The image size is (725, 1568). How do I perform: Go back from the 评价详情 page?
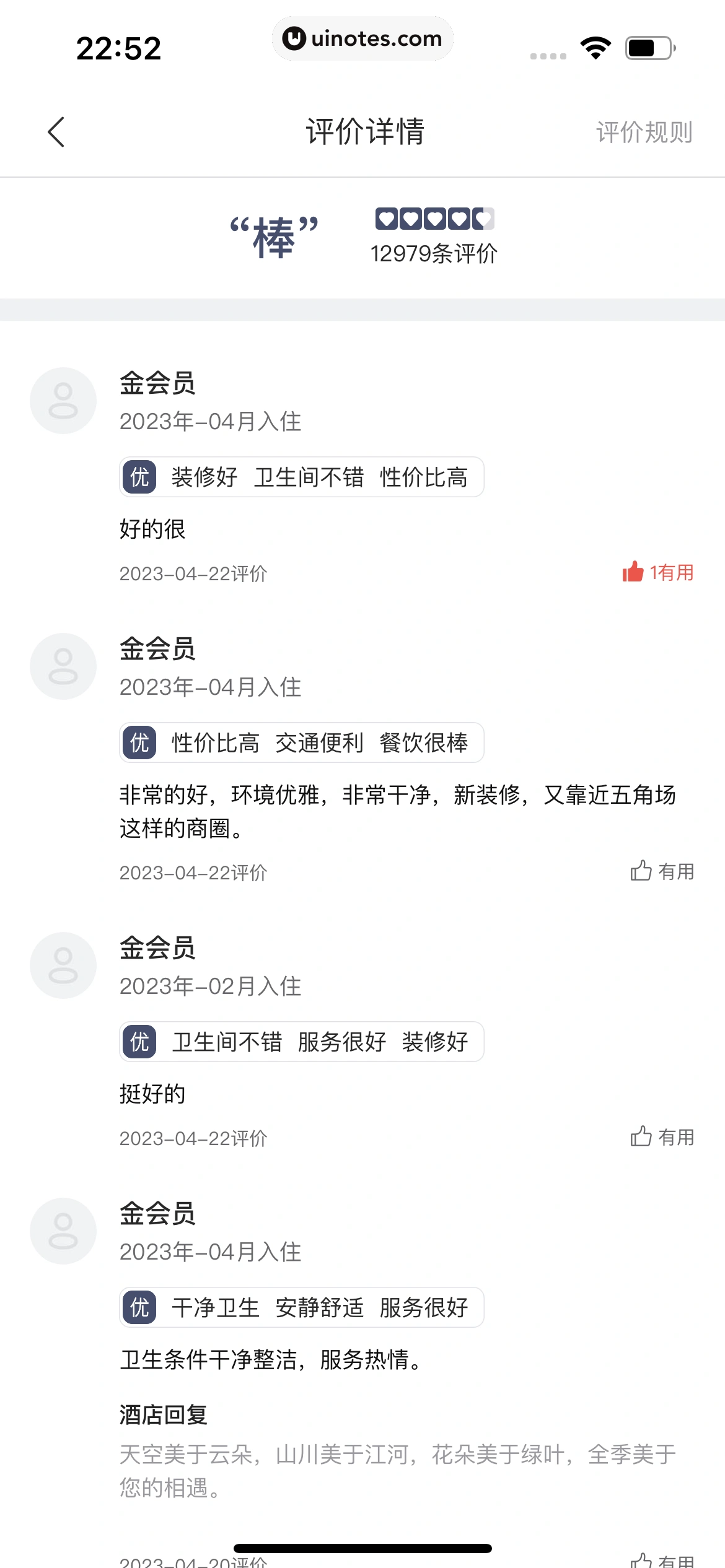(56, 132)
